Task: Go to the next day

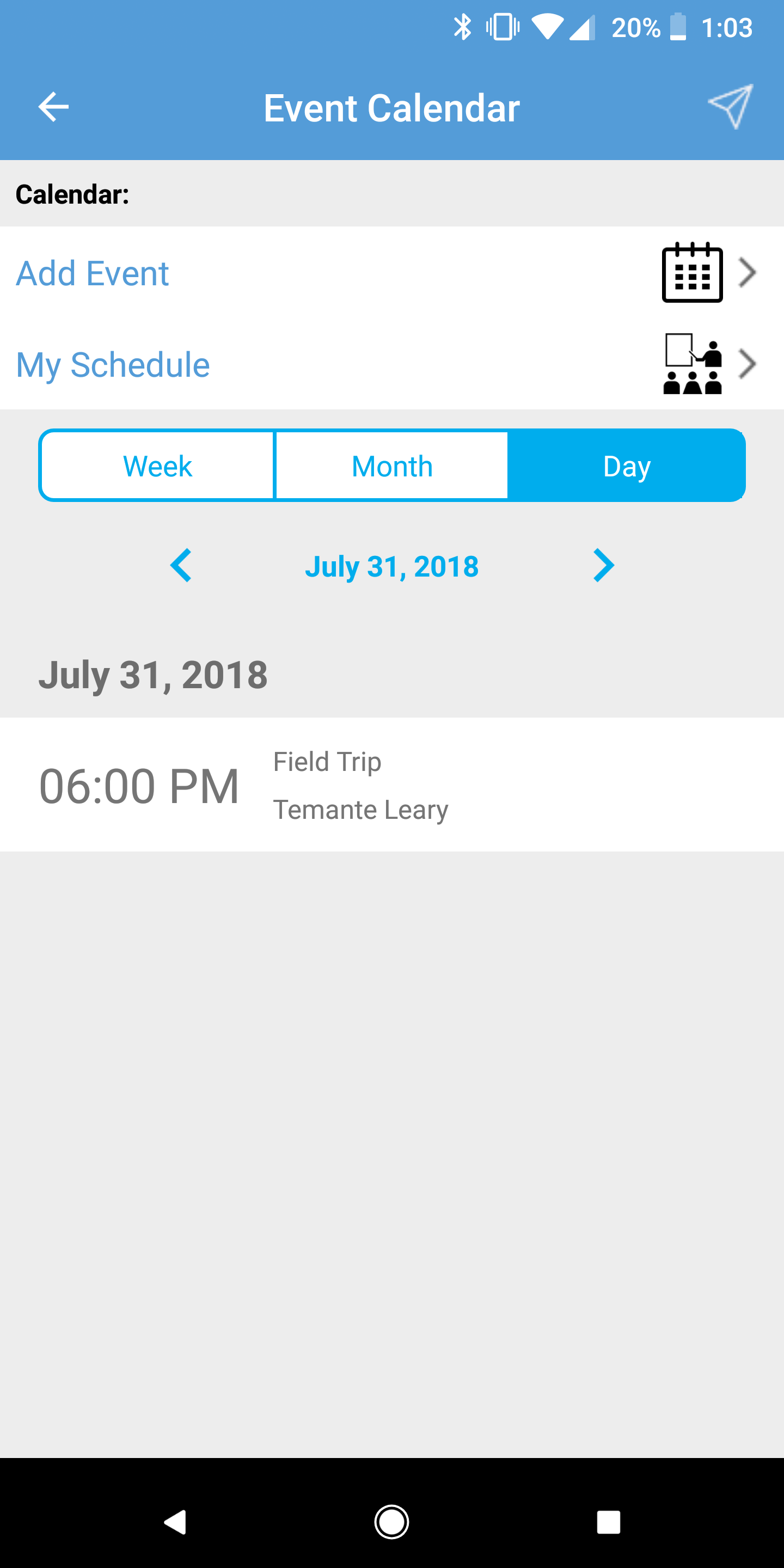Action: click(x=603, y=566)
